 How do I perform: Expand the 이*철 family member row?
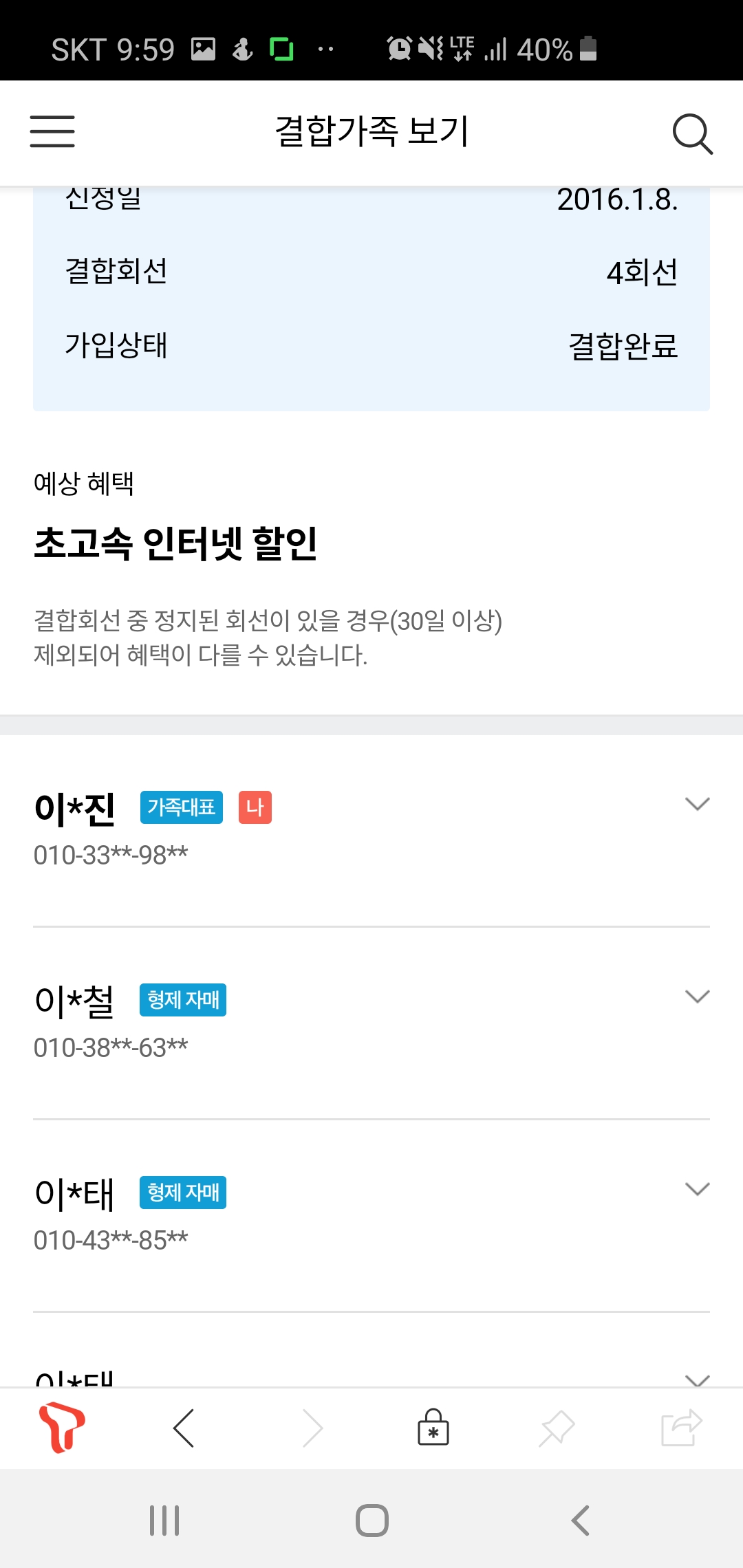tap(697, 997)
